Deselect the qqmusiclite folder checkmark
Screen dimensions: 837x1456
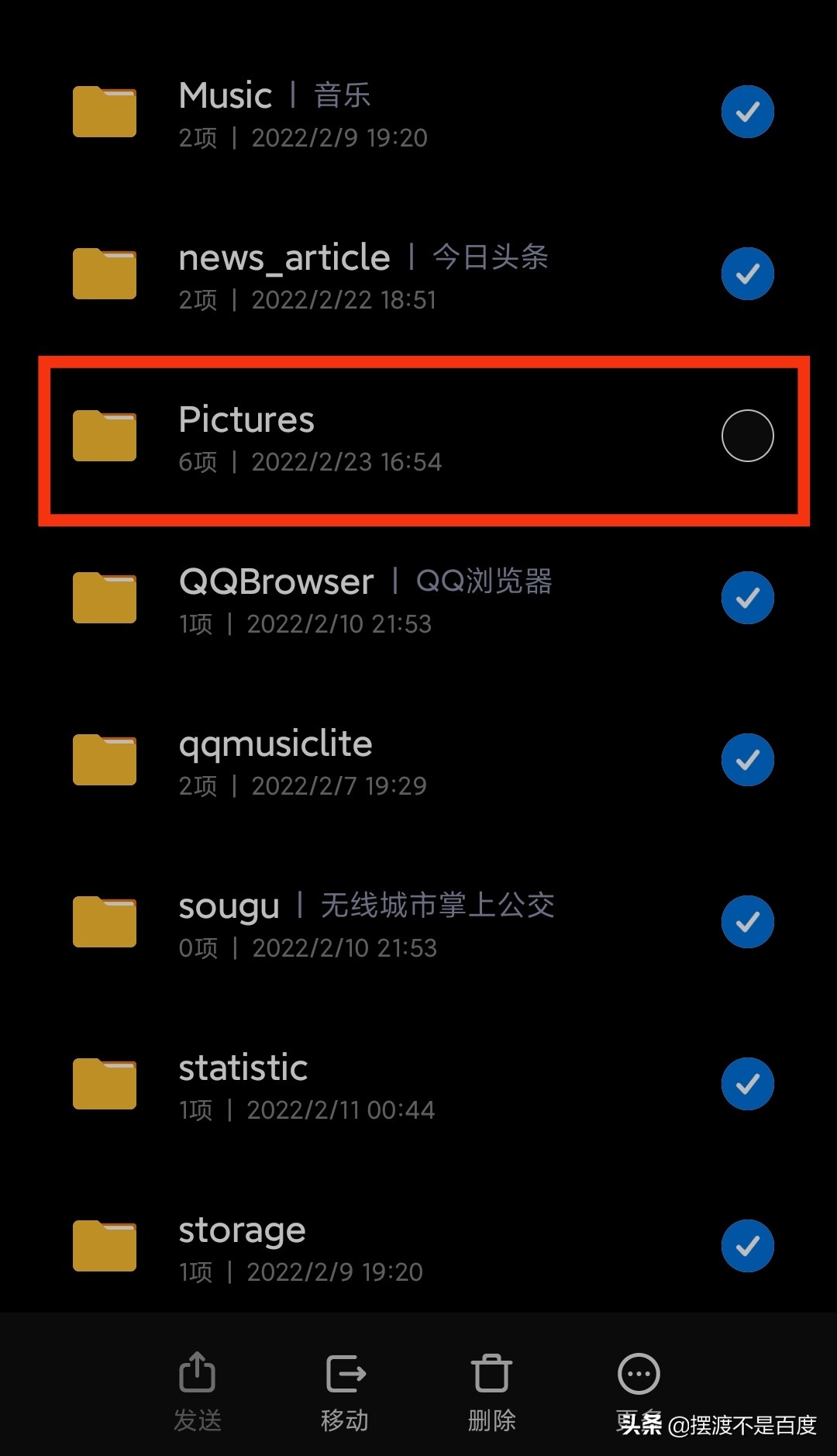tap(746, 760)
